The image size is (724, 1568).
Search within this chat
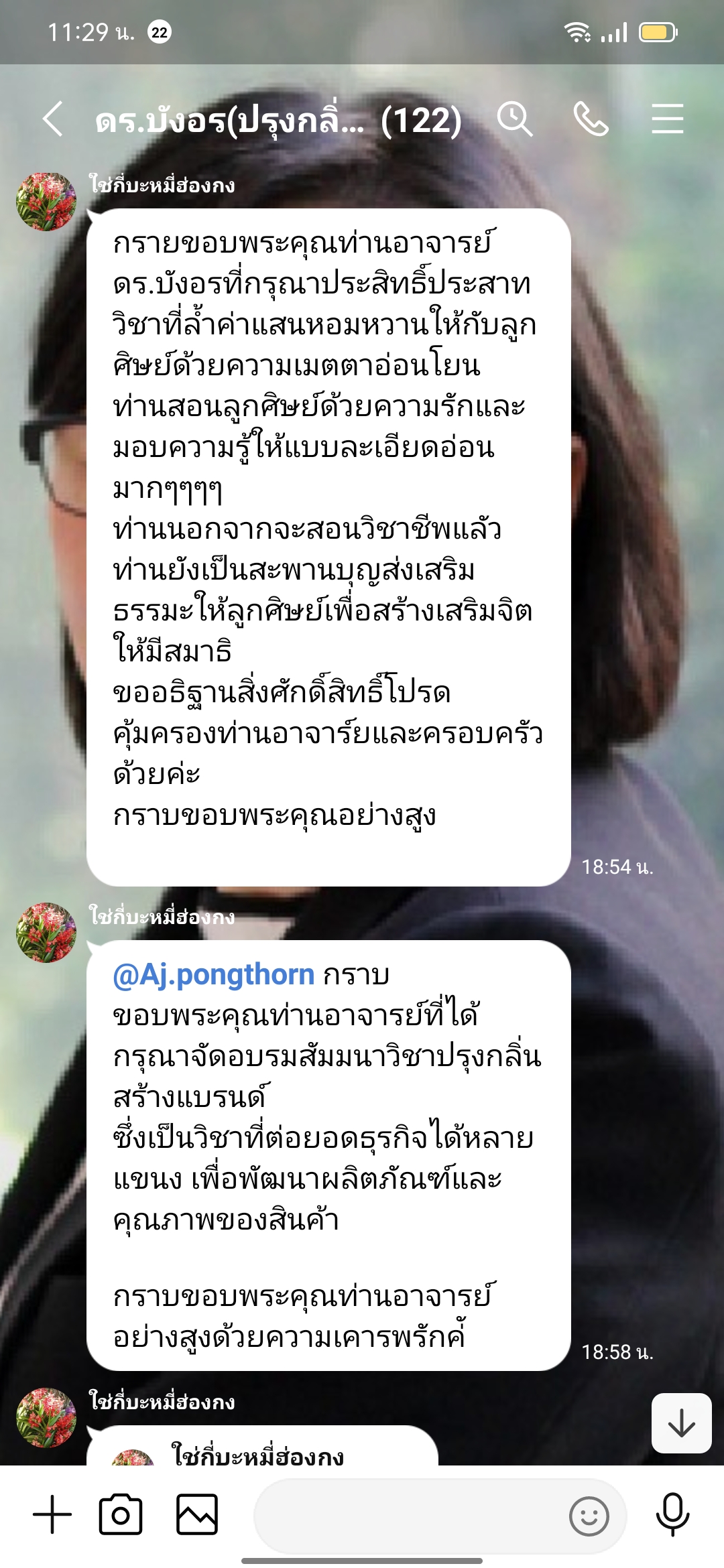tap(514, 119)
